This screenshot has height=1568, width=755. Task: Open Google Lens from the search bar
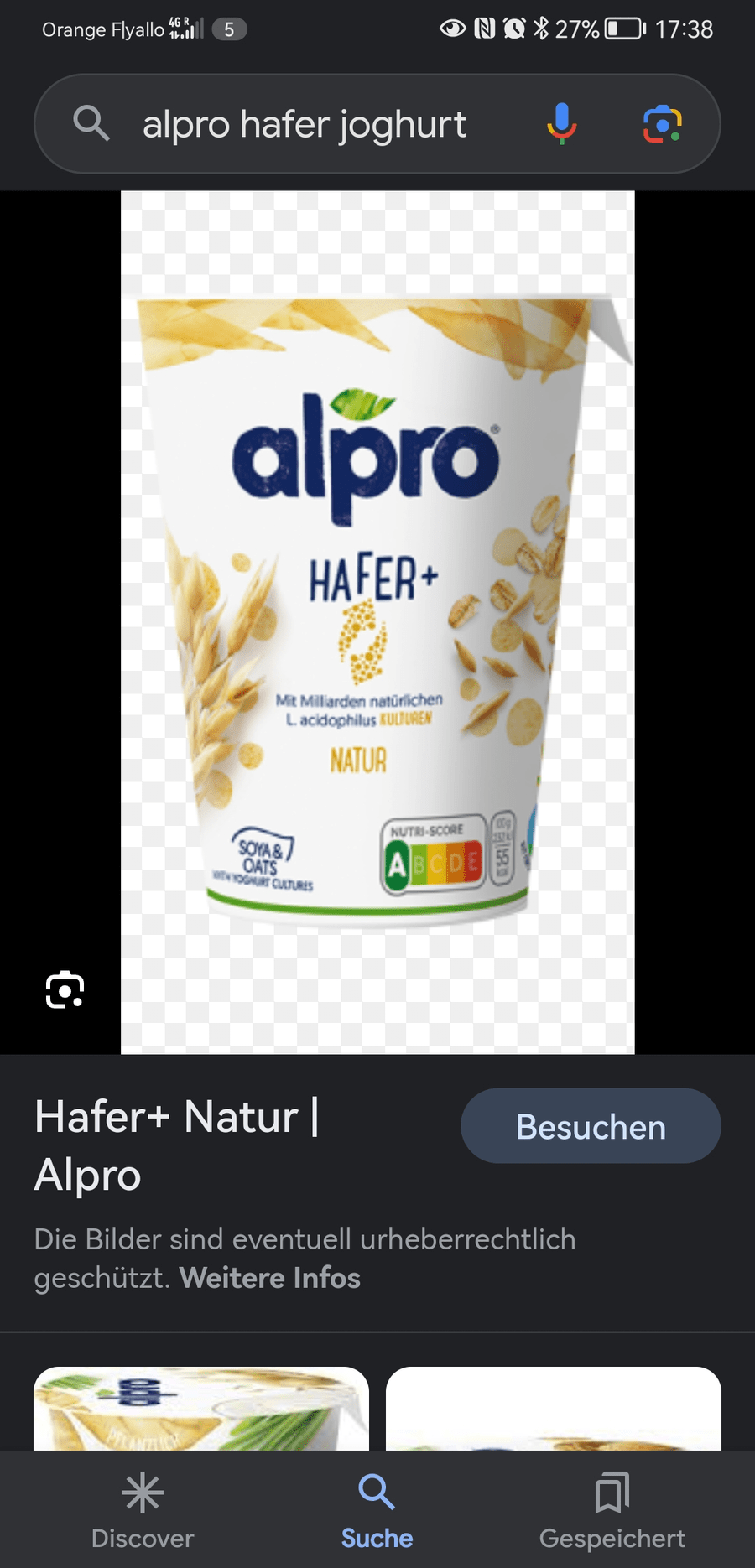coord(662,124)
